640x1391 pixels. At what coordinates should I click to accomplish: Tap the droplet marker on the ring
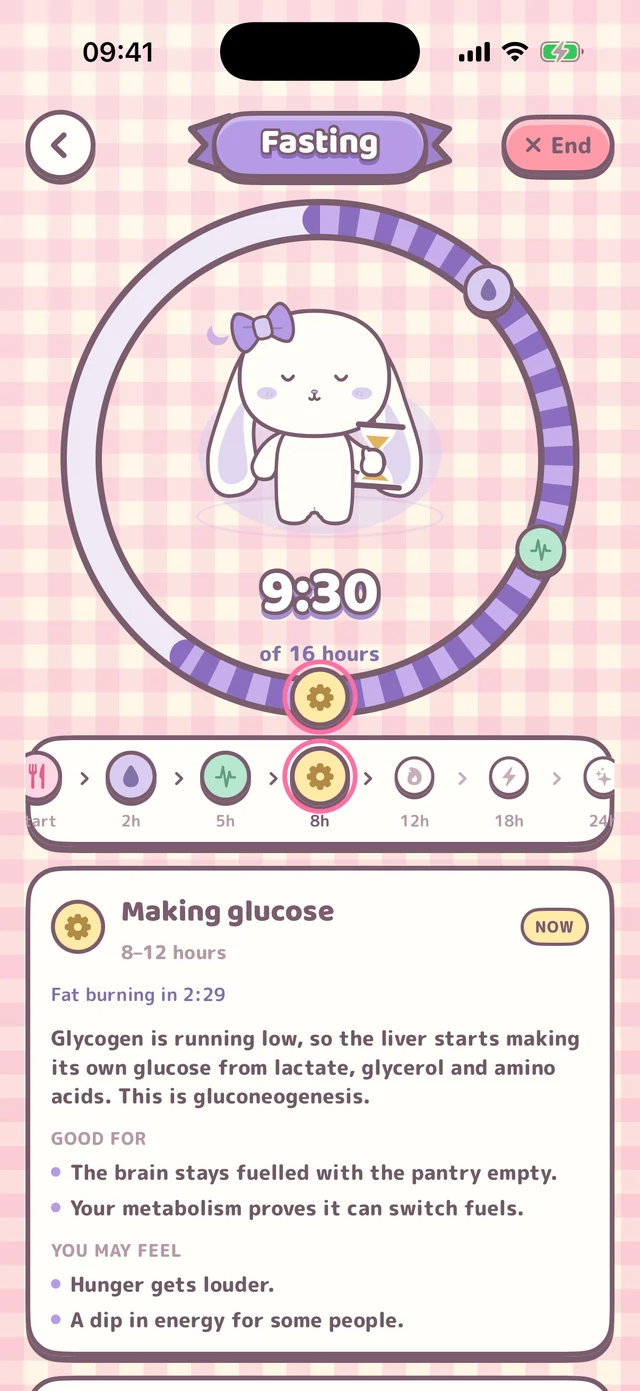[x=489, y=289]
